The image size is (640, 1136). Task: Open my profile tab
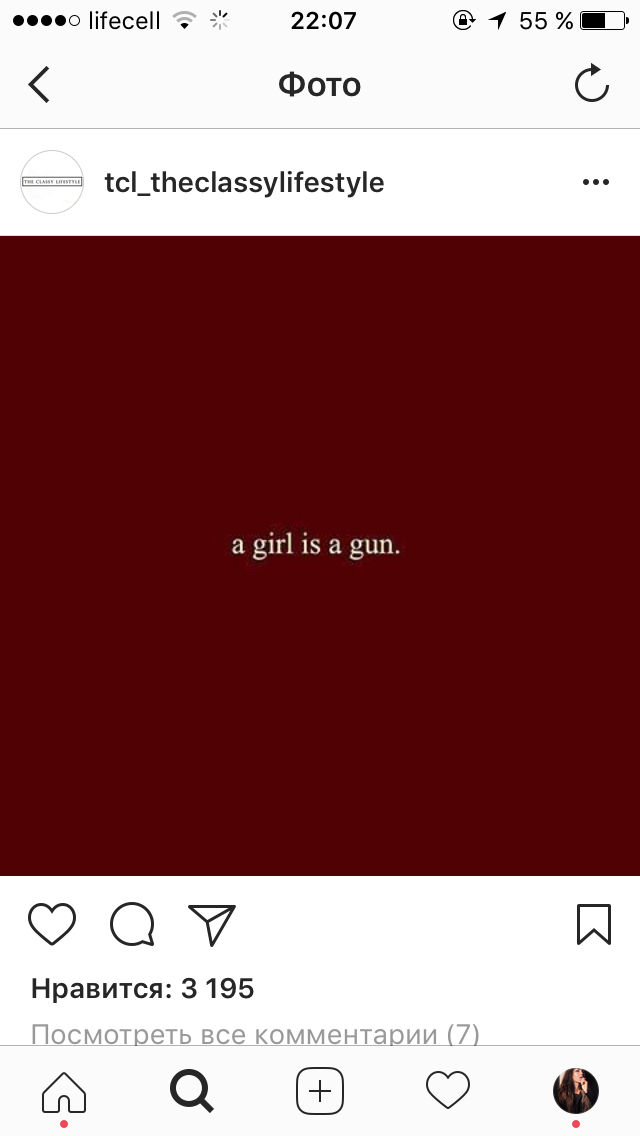point(575,1091)
